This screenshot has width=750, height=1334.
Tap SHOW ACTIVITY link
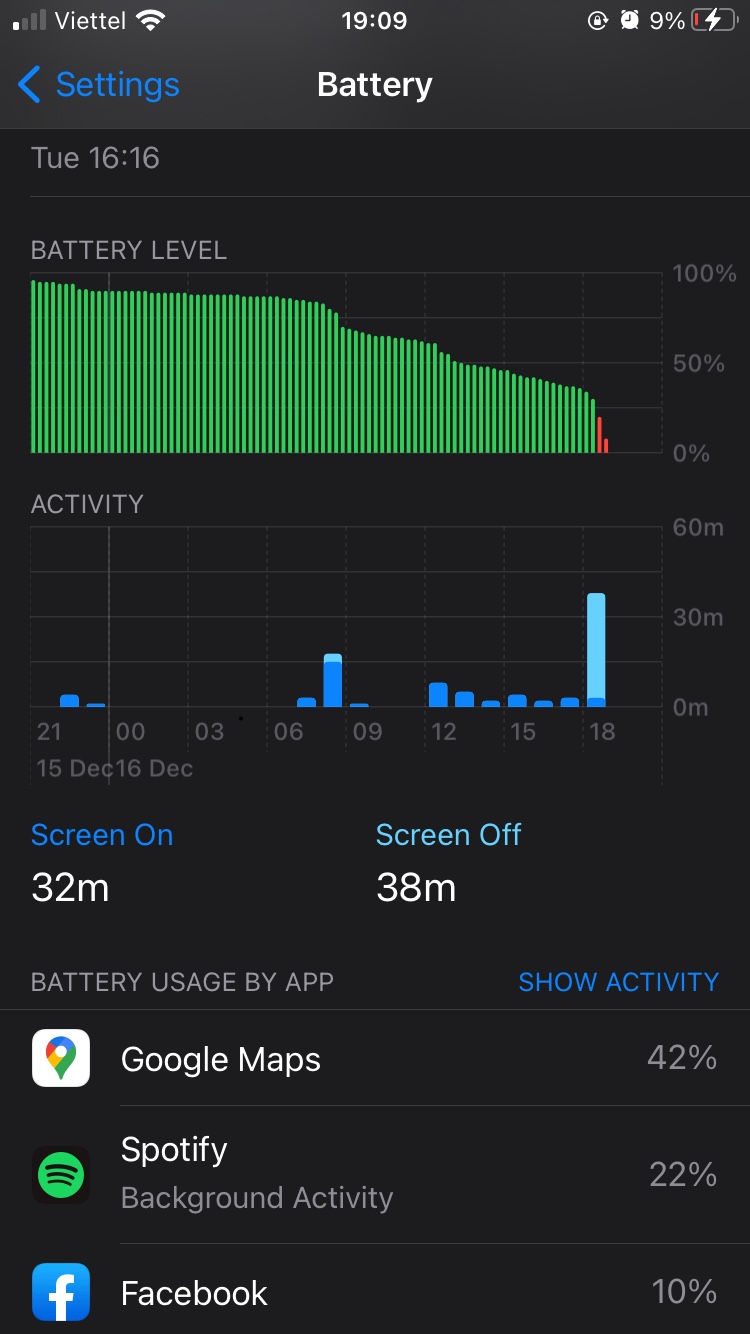pyautogui.click(x=618, y=982)
